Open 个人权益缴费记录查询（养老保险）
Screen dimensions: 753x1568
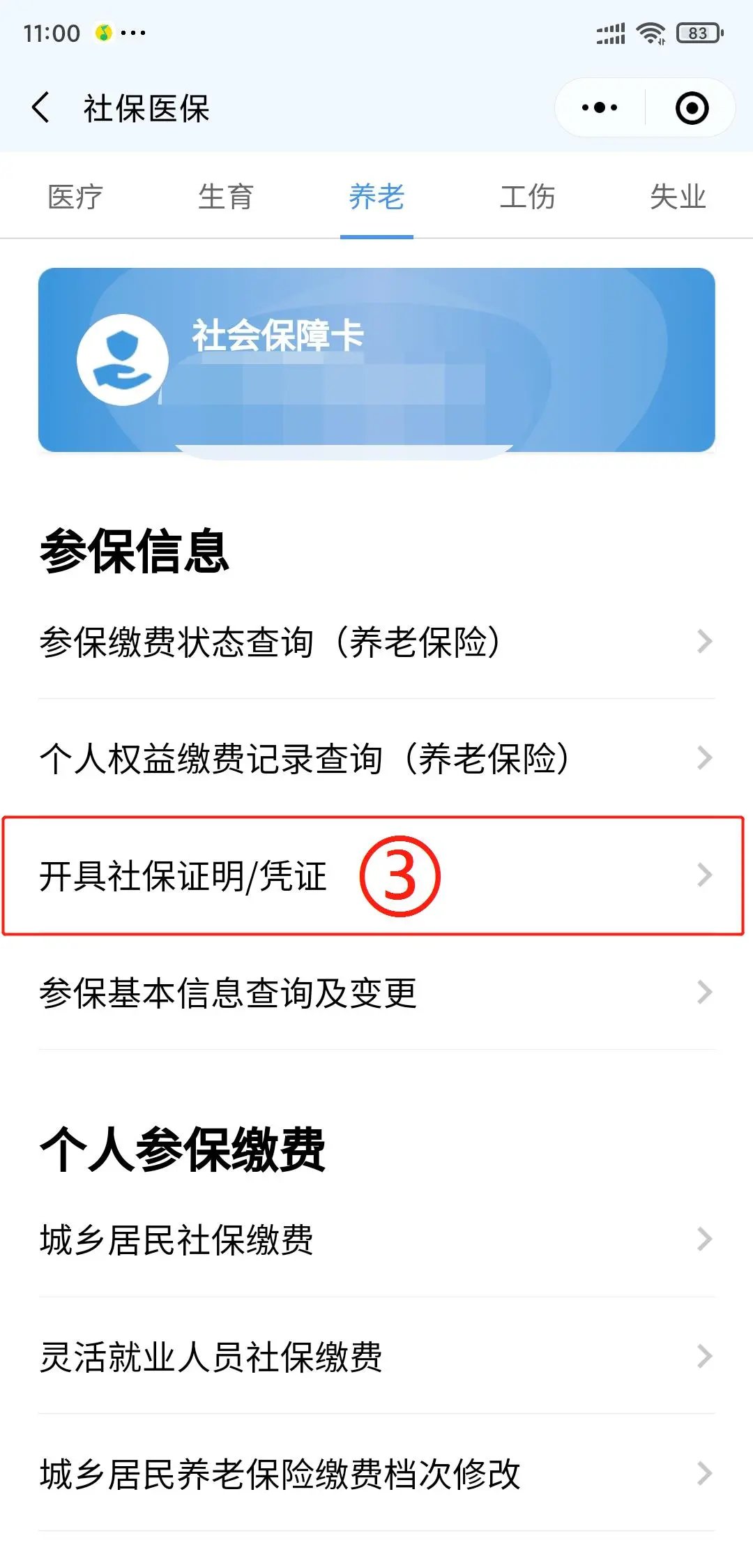tap(376, 758)
